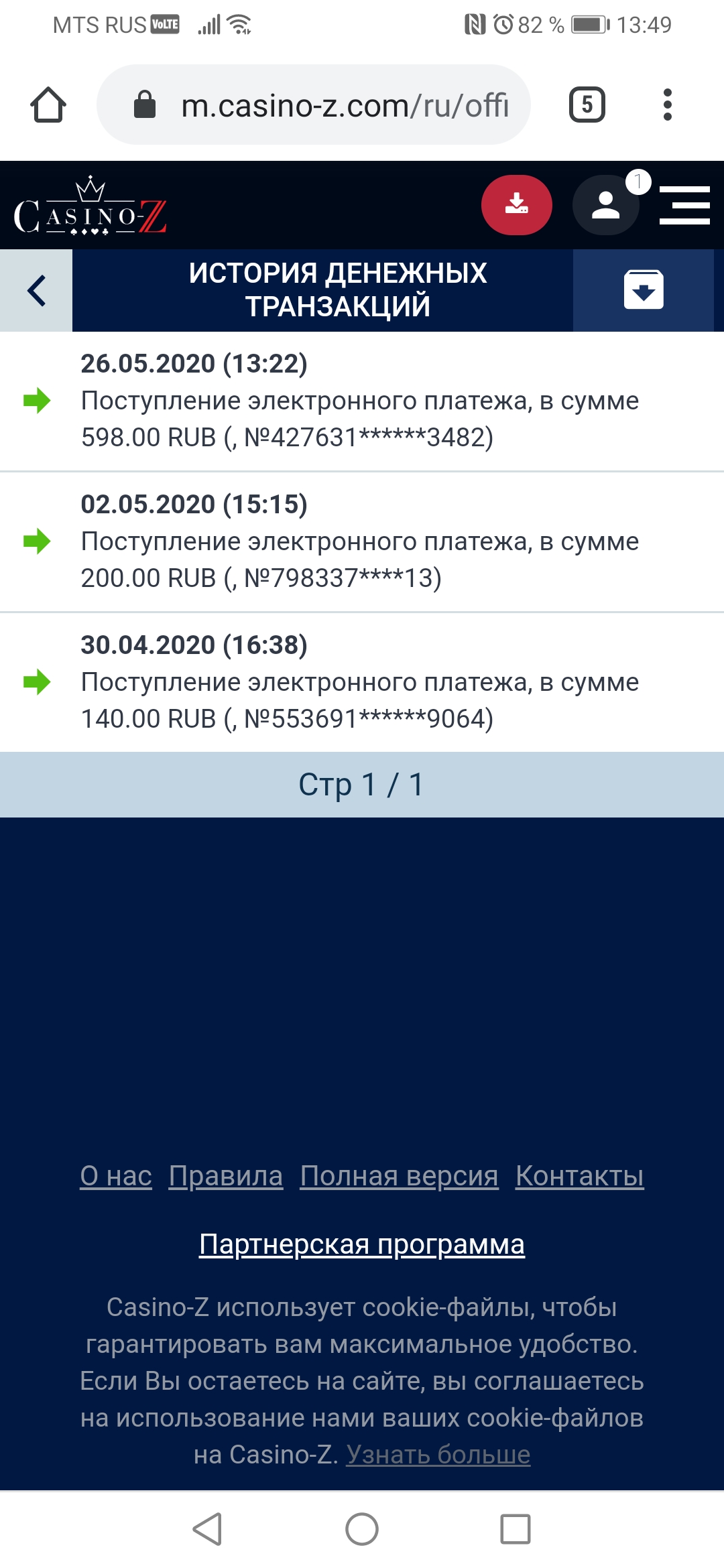Switch to Полная версия of the site
The width and height of the screenshot is (724, 1568).
(x=400, y=1176)
